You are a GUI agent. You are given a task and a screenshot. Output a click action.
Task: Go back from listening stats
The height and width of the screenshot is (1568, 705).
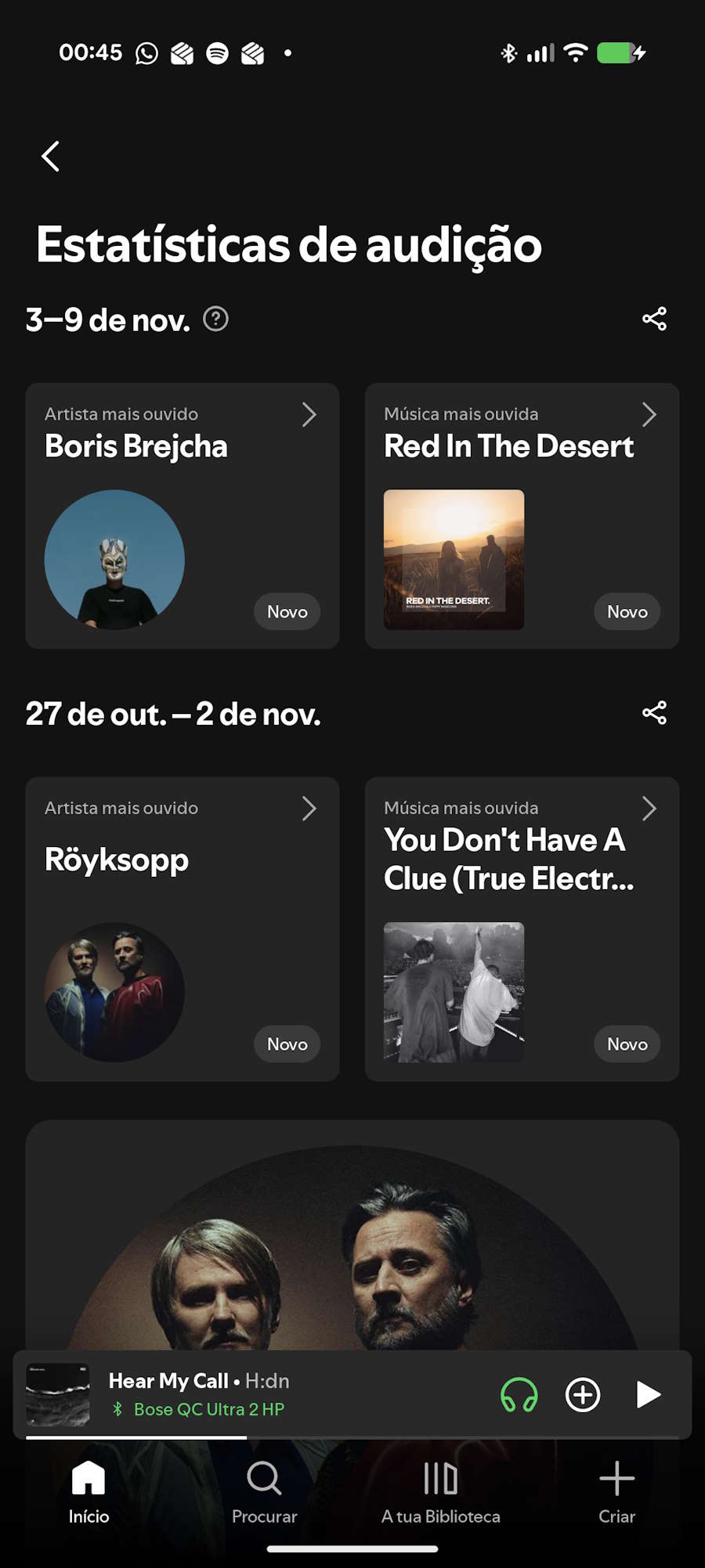51,157
